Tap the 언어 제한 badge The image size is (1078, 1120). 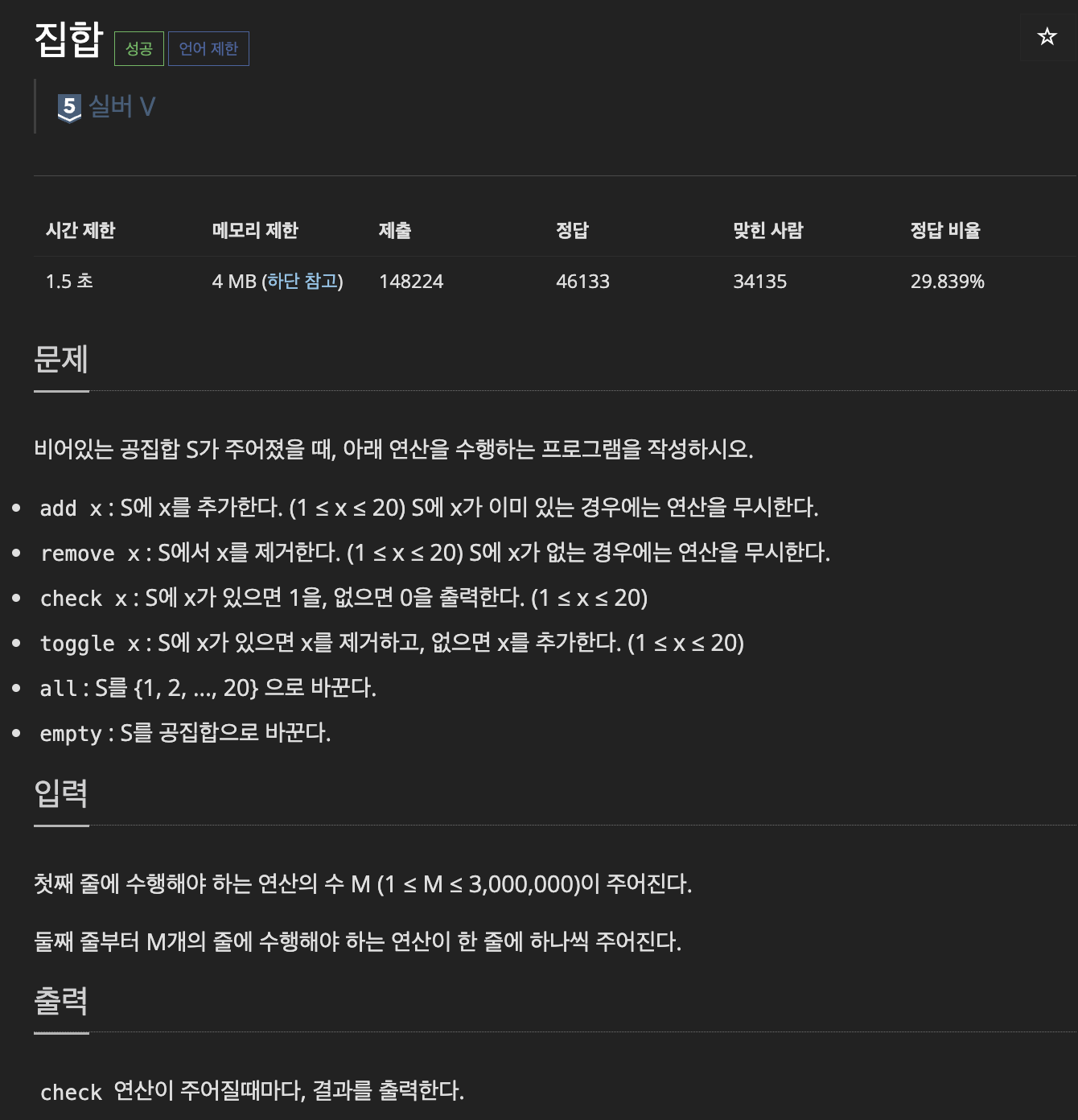(208, 48)
